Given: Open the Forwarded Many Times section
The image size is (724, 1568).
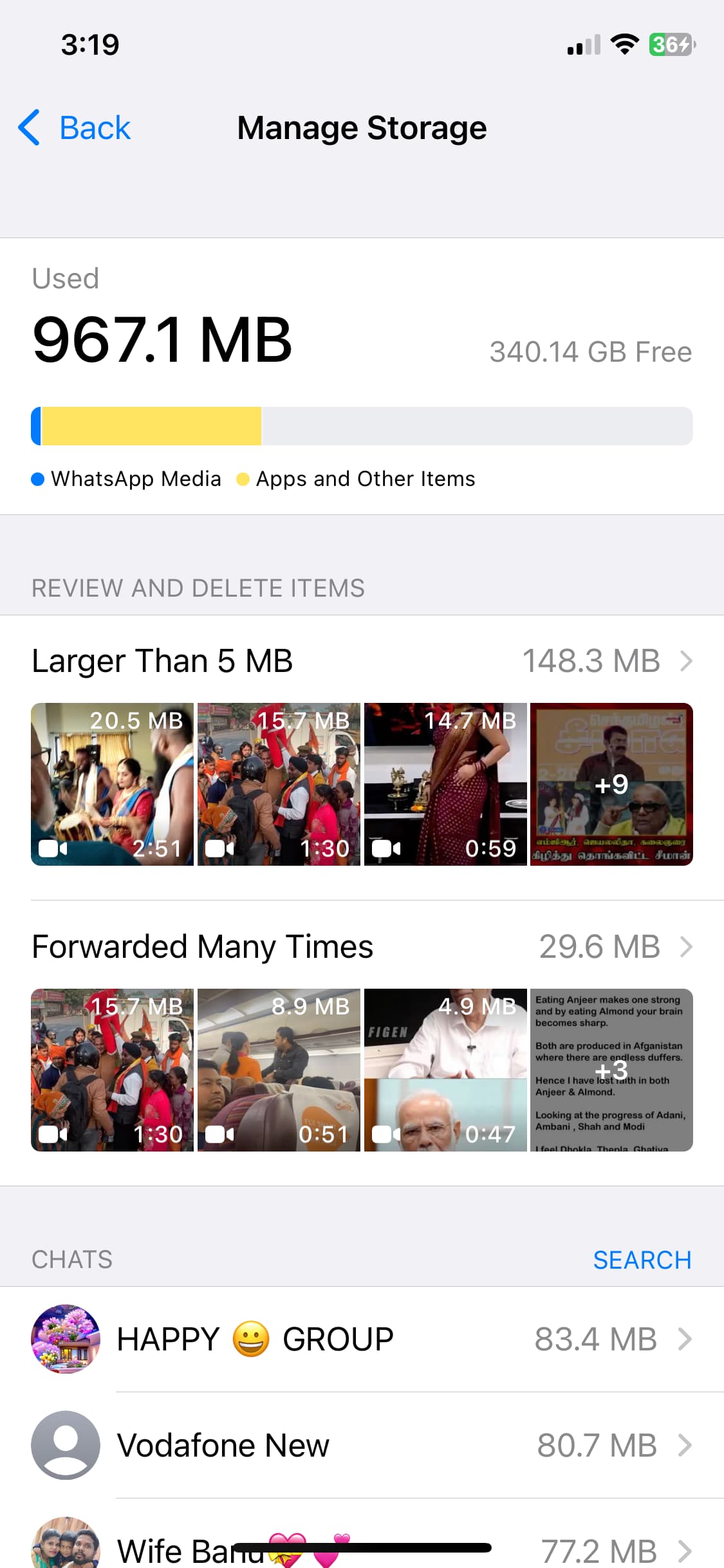Looking at the screenshot, I should click(x=362, y=947).
